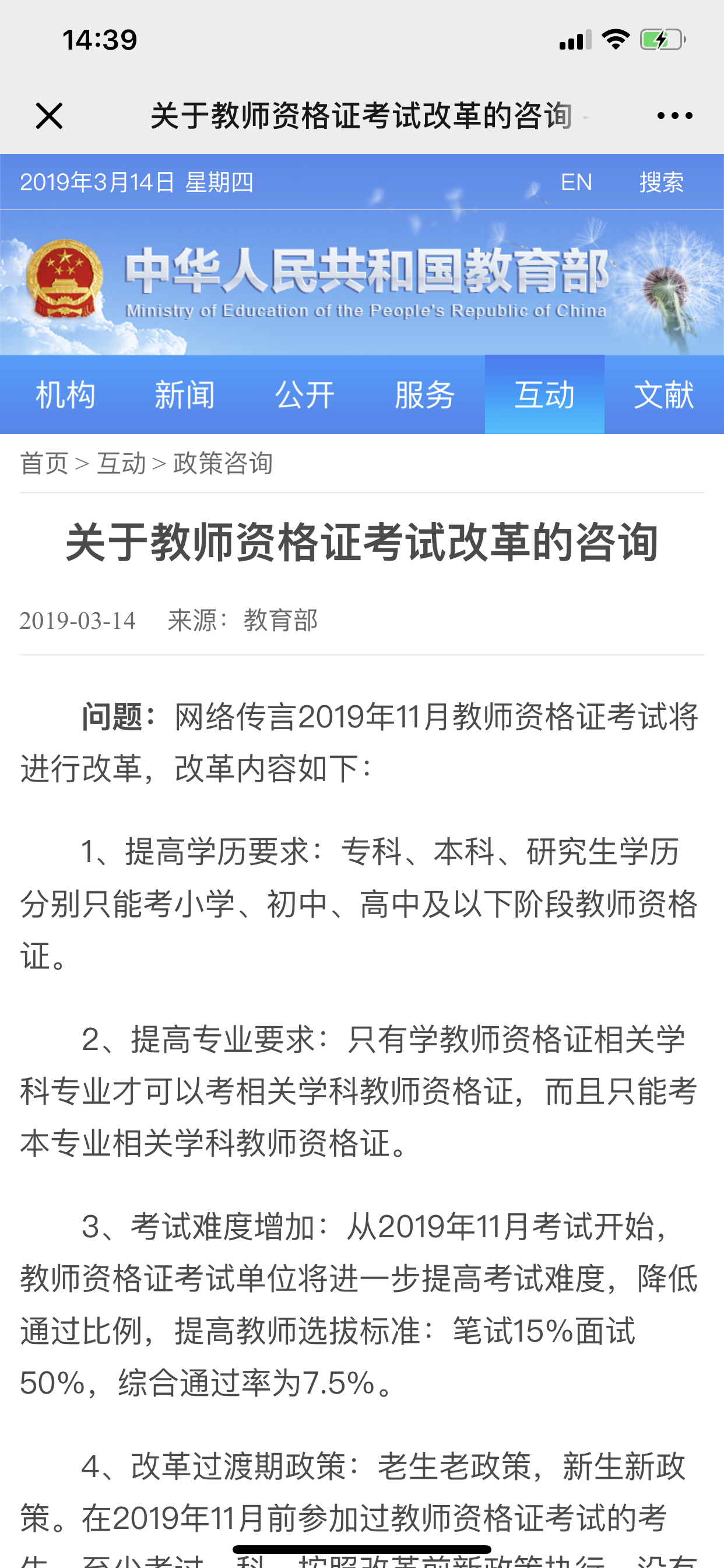The height and width of the screenshot is (1568, 724).
Task: Open 互动 in the breadcrumb trail
Action: click(122, 463)
